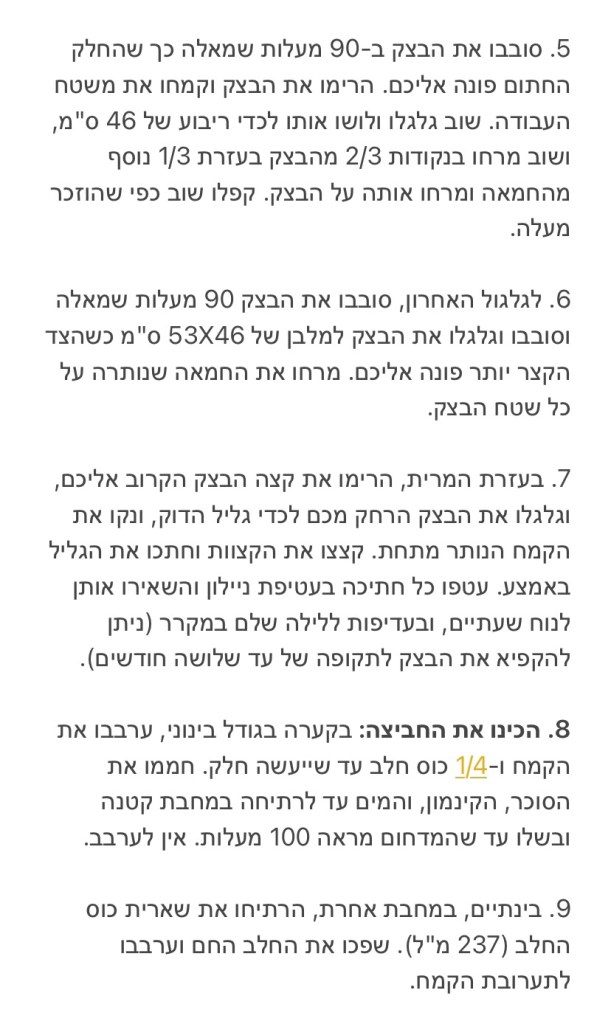
Task: Open the underlined 1/4 link in step 8
Action: click(x=471, y=767)
